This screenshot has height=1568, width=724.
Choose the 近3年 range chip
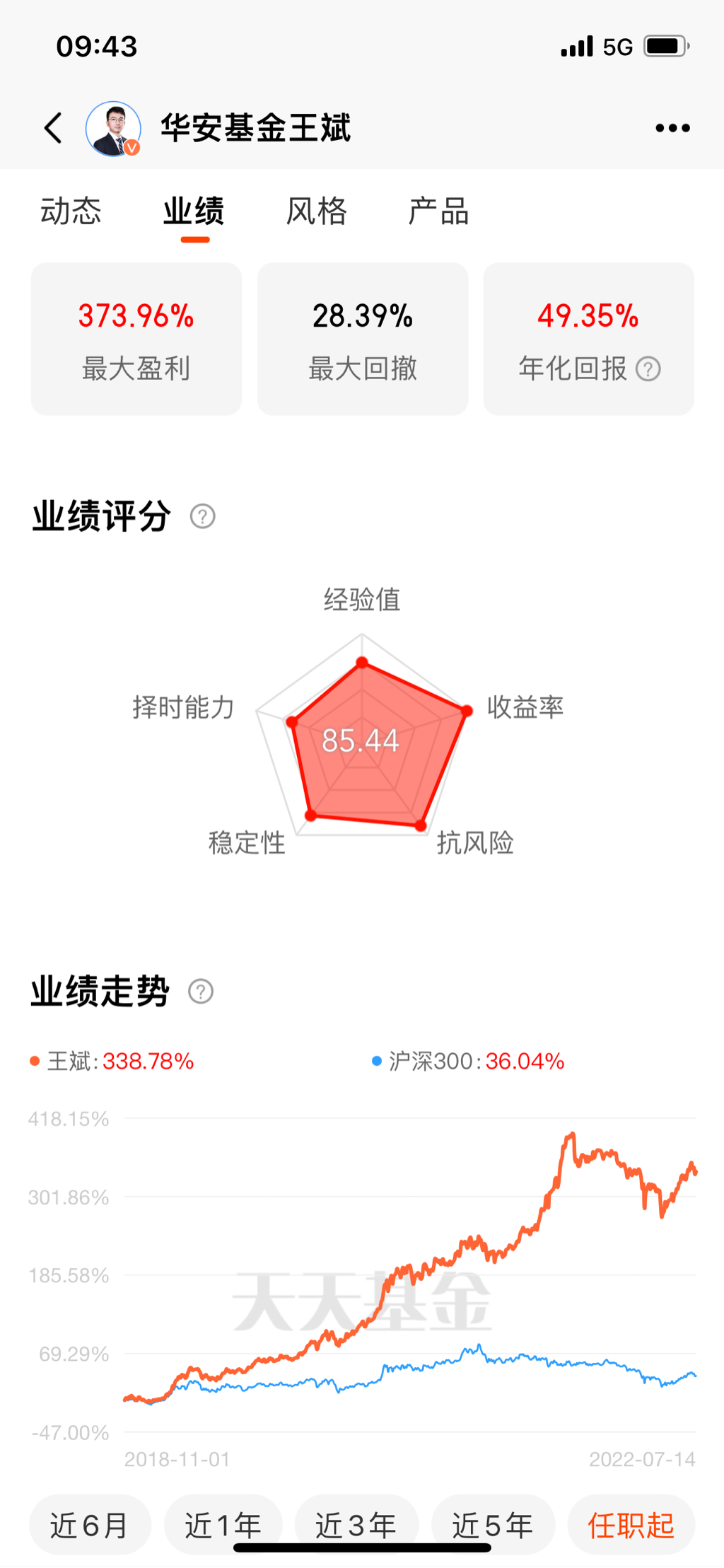tap(356, 1525)
